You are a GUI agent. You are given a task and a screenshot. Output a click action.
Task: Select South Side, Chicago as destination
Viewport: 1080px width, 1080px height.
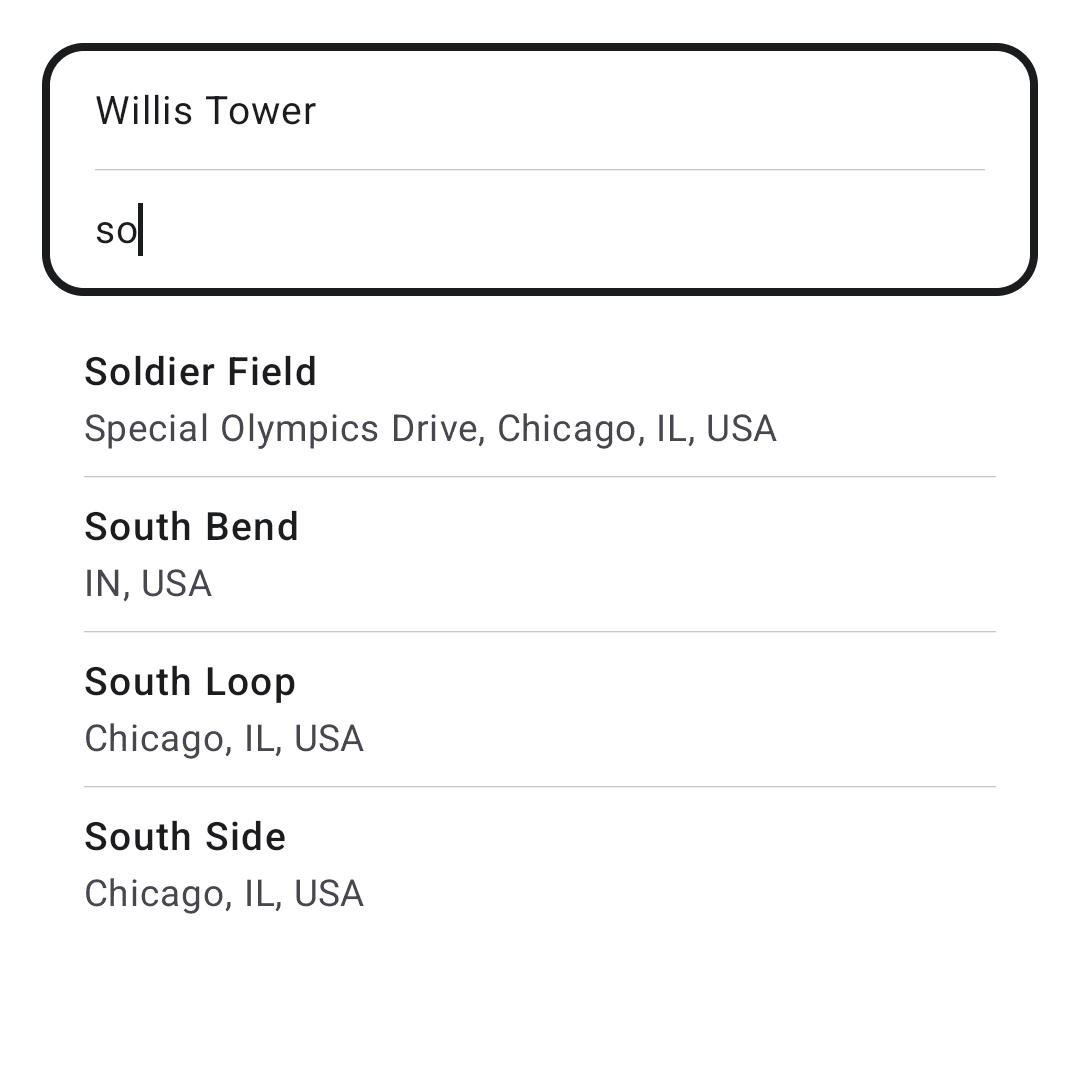539,864
